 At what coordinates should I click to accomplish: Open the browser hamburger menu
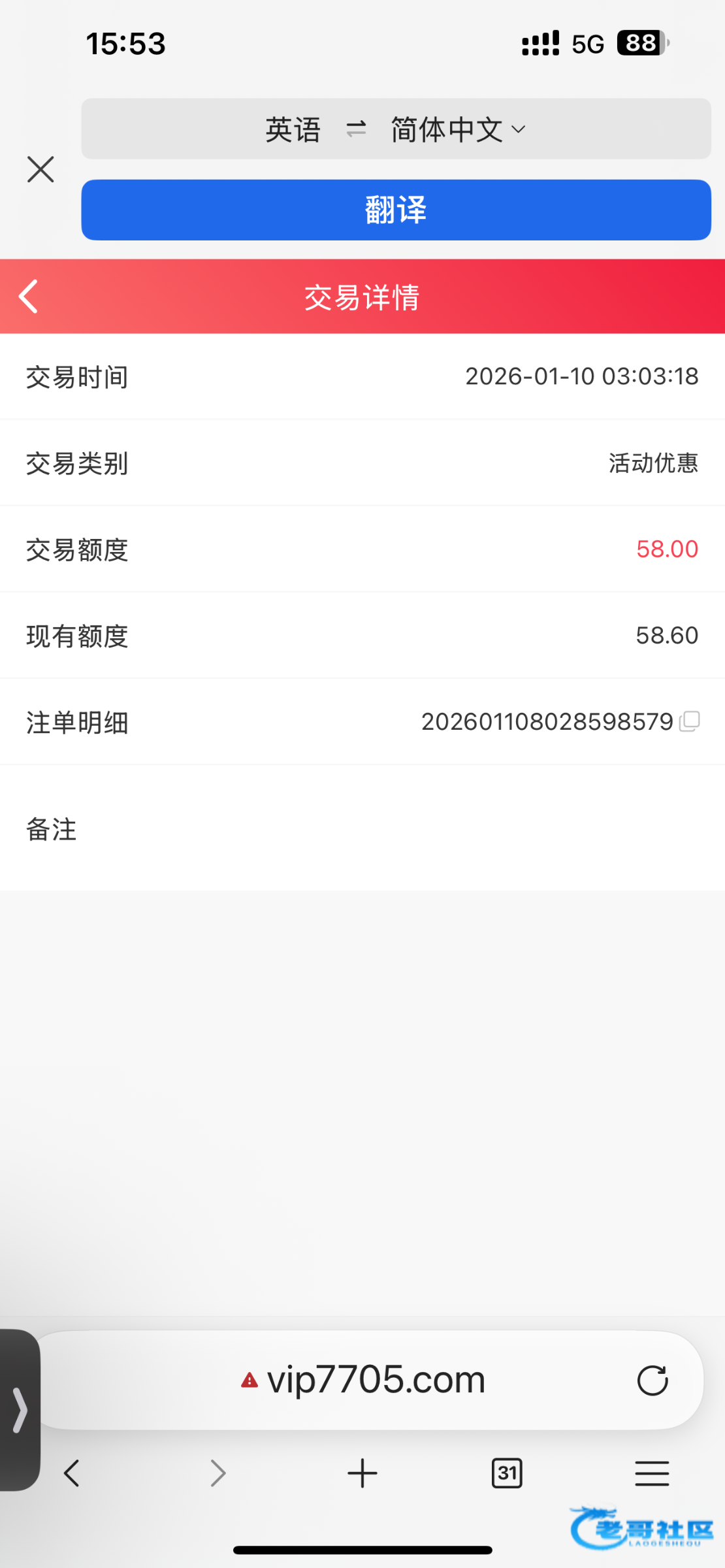point(652,1473)
